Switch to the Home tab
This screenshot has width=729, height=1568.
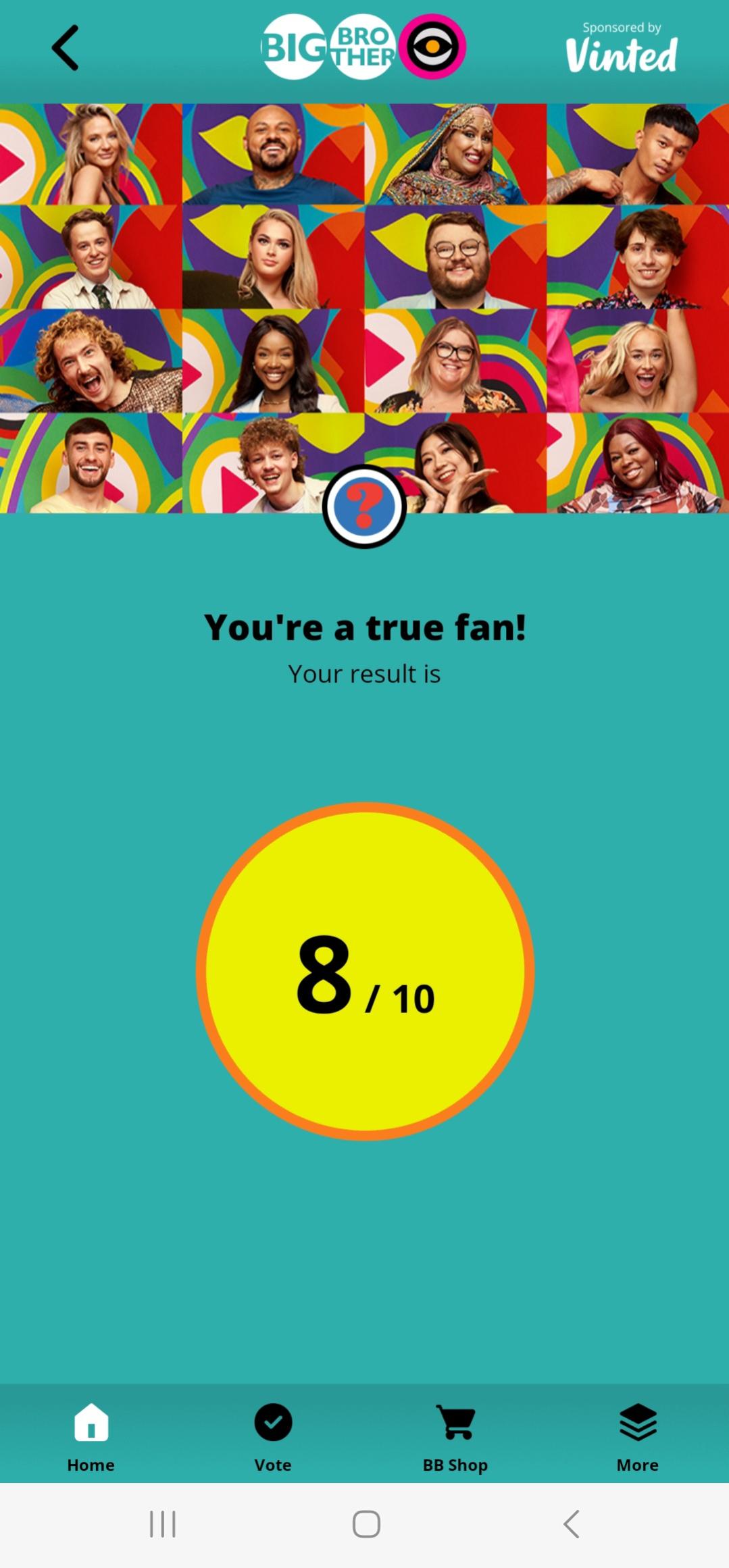pyautogui.click(x=91, y=1436)
